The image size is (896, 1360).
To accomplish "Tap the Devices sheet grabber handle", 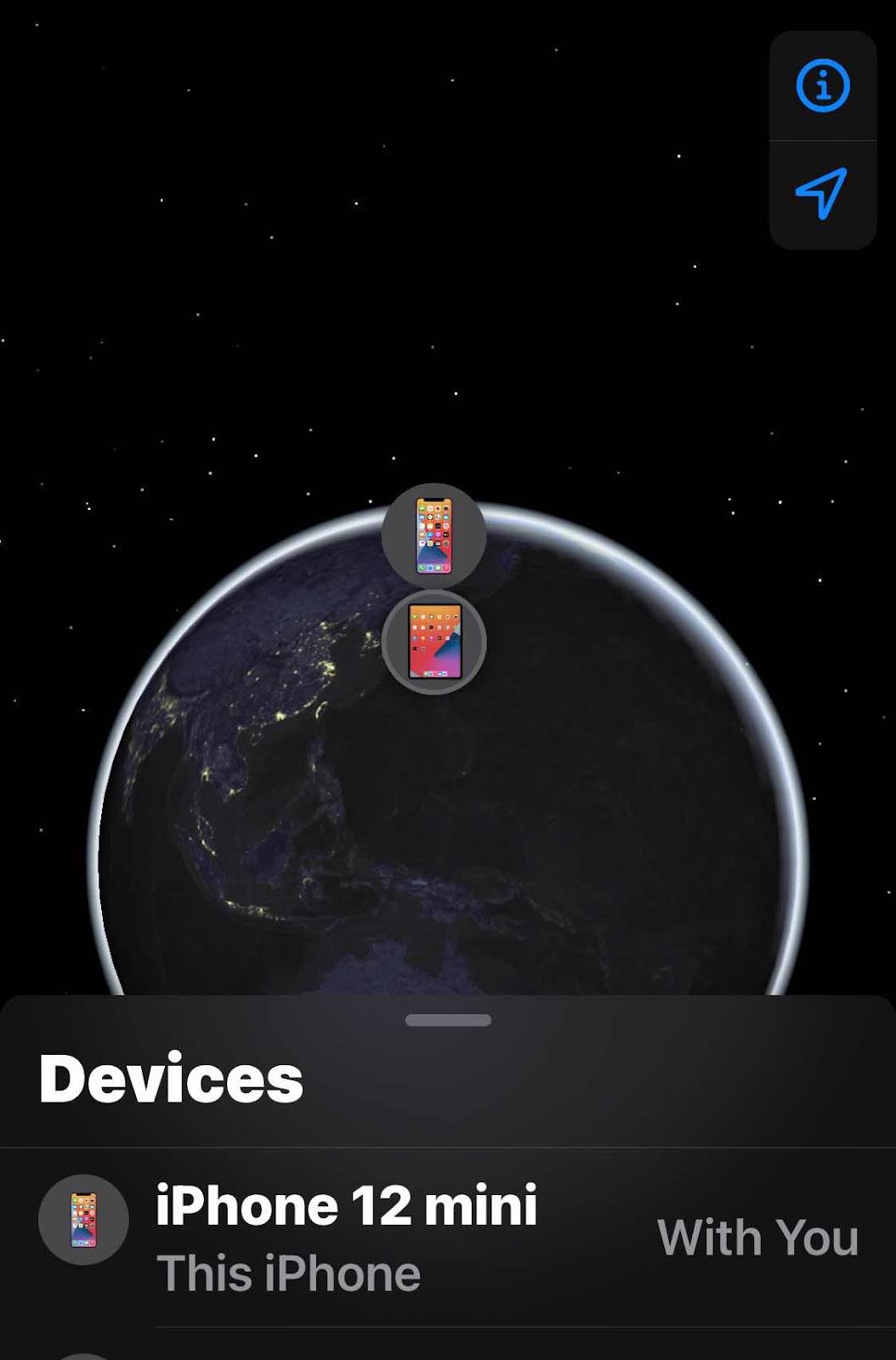I will coord(448,1020).
